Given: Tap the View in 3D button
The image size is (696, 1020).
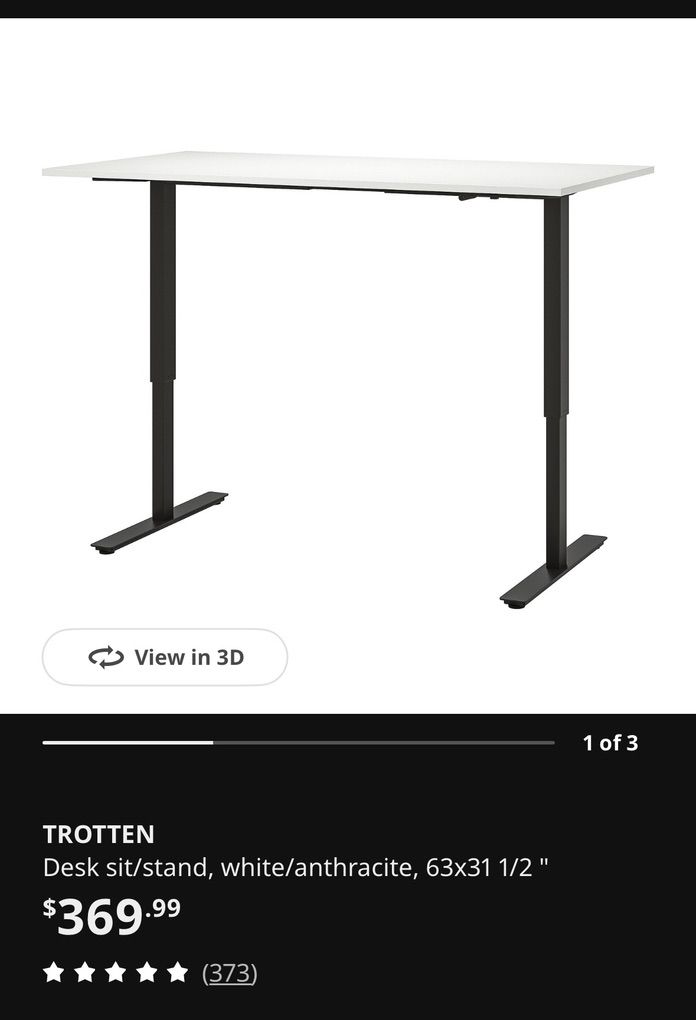Looking at the screenshot, I should pyautogui.click(x=165, y=657).
